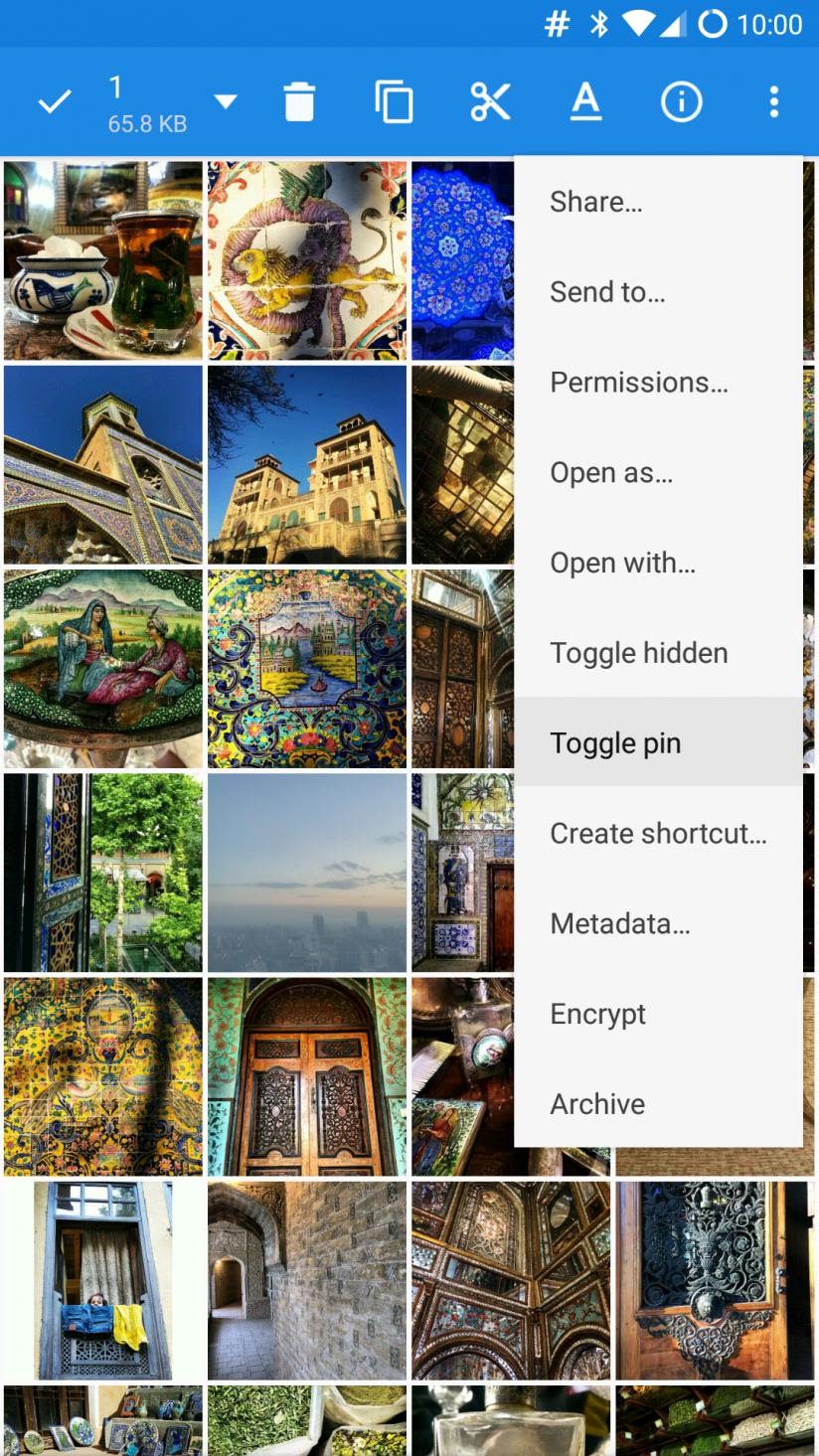This screenshot has height=1456, width=819.
Task: Tap the checkmark to finish selection
Action: coord(55,101)
